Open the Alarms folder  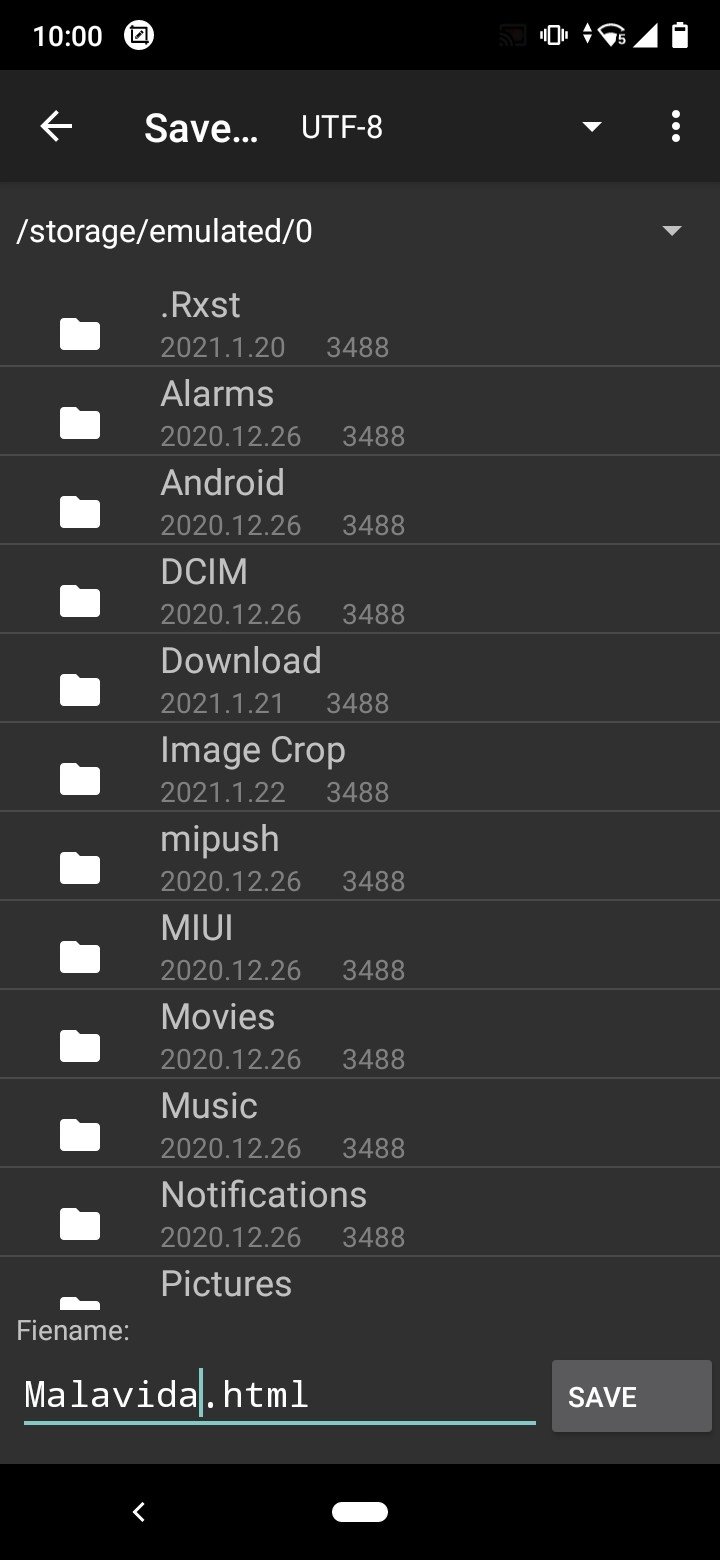click(360, 411)
